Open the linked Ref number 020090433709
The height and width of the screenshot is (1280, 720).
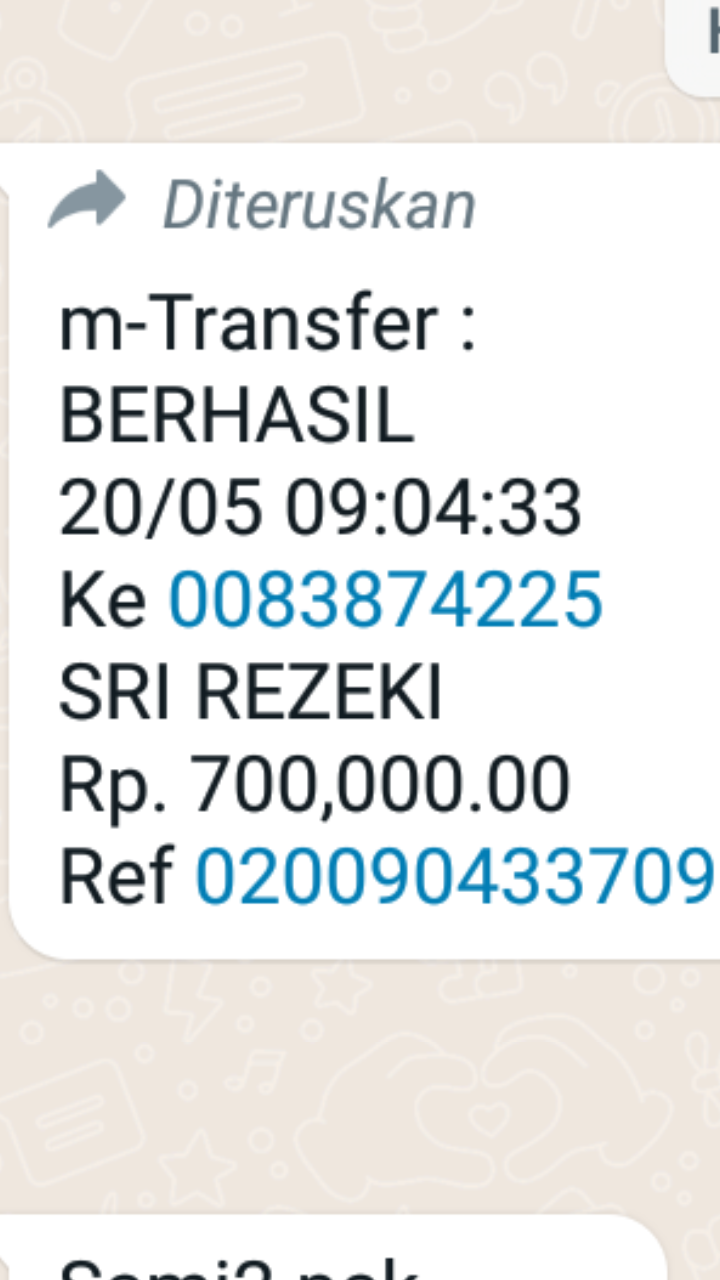455,873
